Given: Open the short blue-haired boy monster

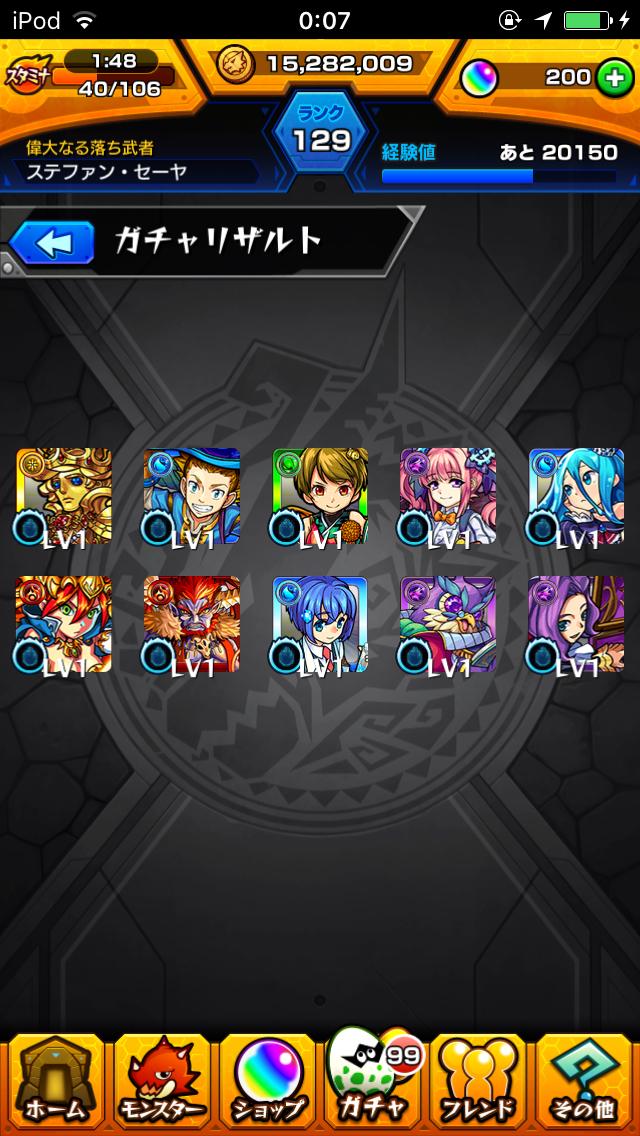Looking at the screenshot, I should pos(320,625).
